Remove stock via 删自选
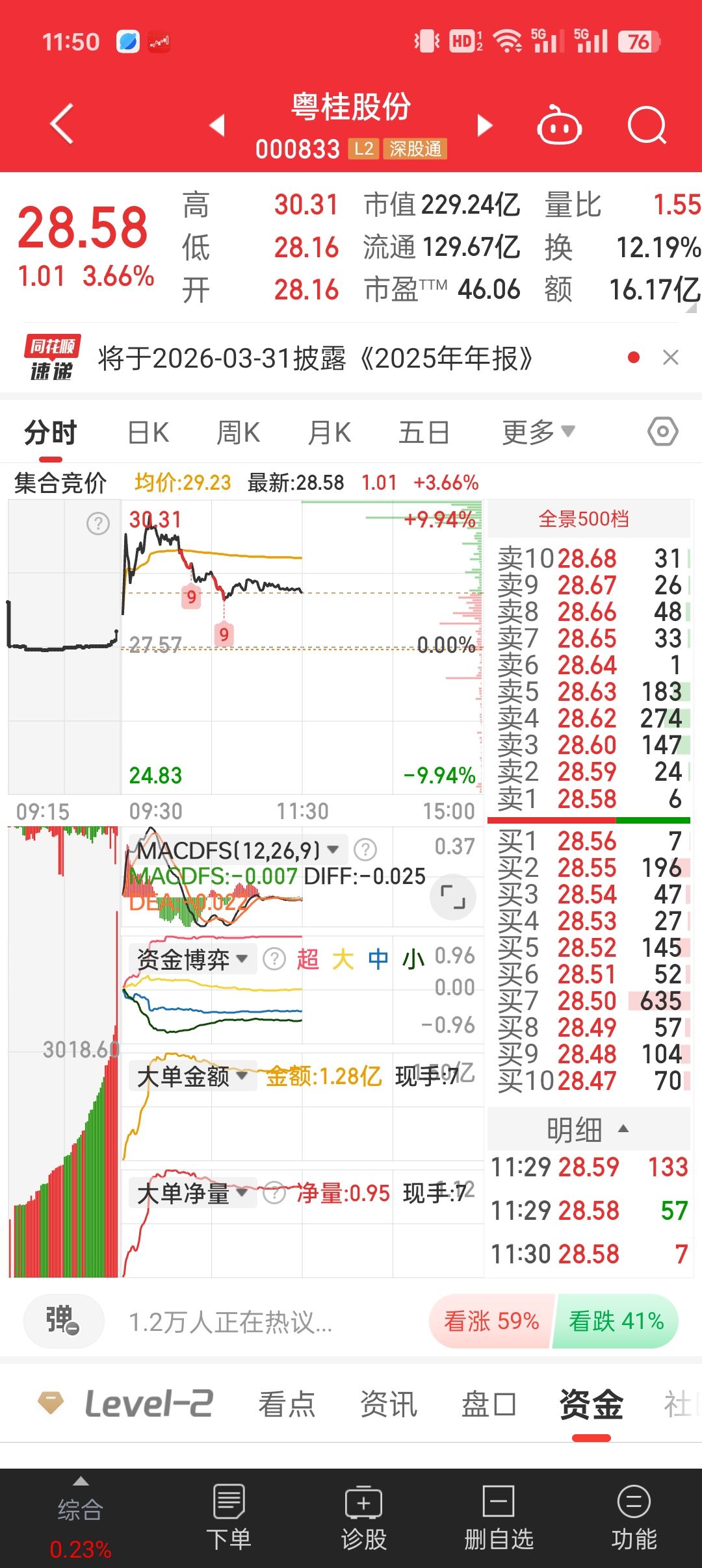 coord(499,1519)
